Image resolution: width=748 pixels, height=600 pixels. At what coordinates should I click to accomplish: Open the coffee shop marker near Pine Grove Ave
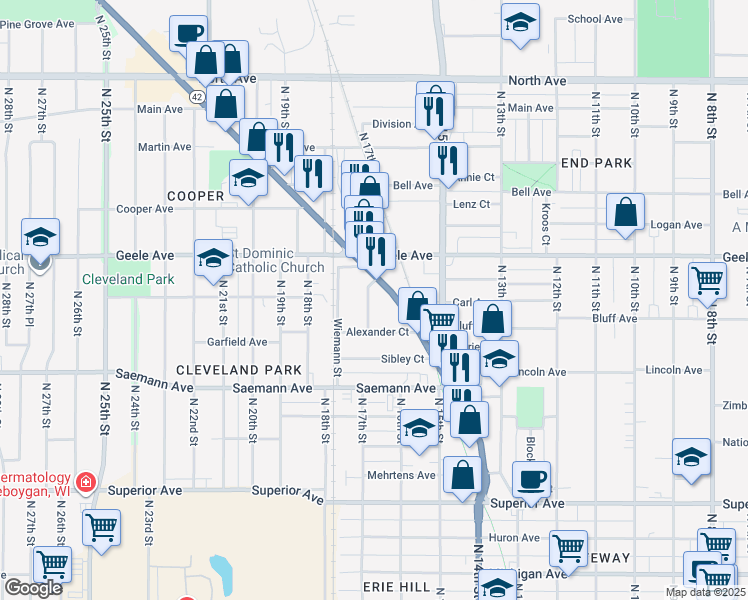click(x=189, y=33)
